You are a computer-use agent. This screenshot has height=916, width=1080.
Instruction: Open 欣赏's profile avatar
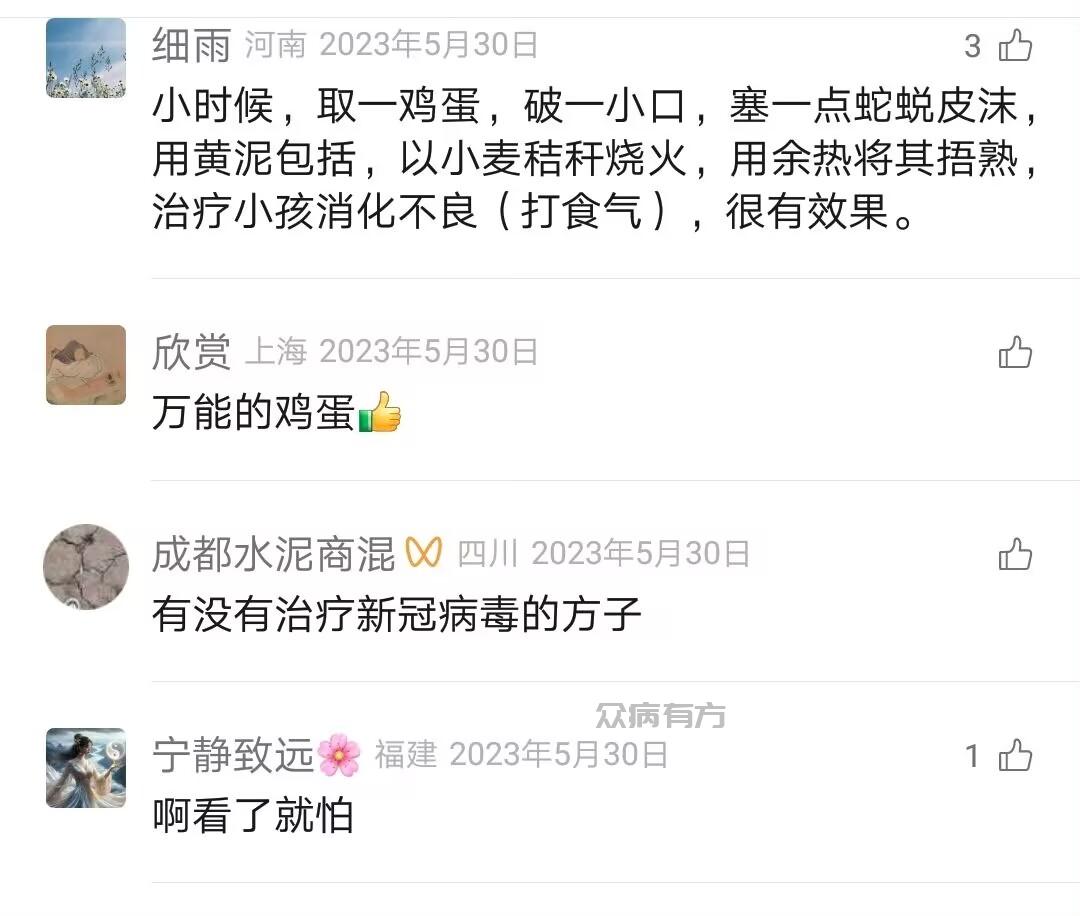[x=86, y=365]
